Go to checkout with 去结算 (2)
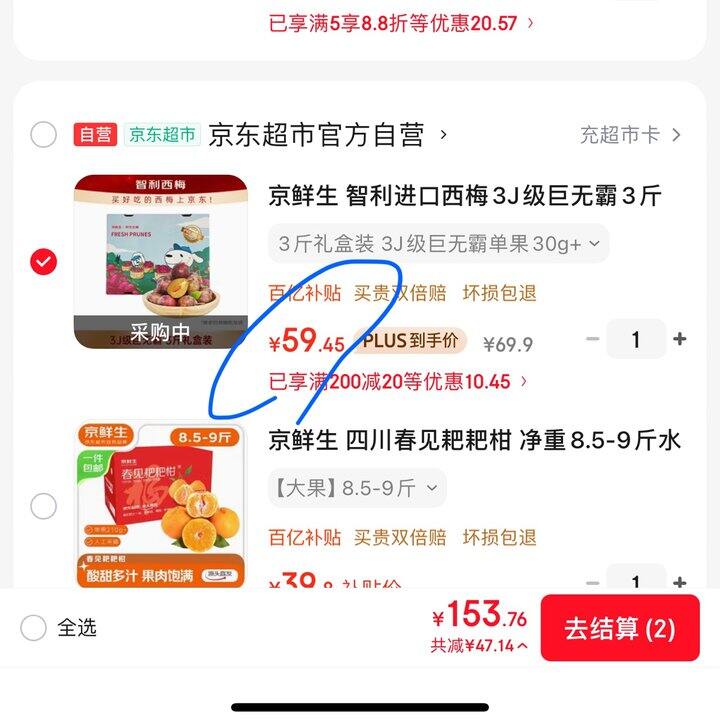Screen dimensions: 720x725 point(620,628)
